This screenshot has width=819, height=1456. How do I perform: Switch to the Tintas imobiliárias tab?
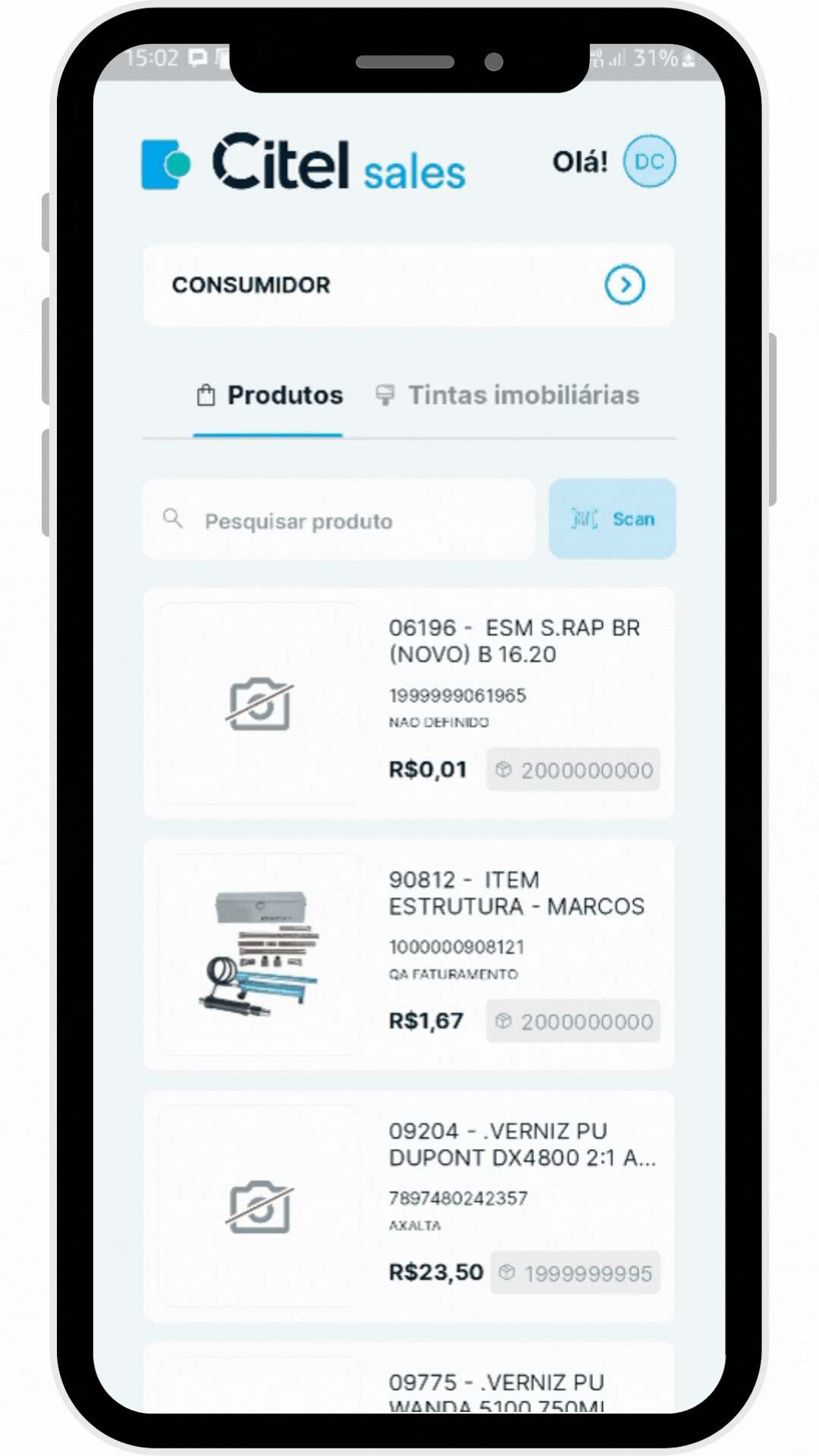[508, 395]
